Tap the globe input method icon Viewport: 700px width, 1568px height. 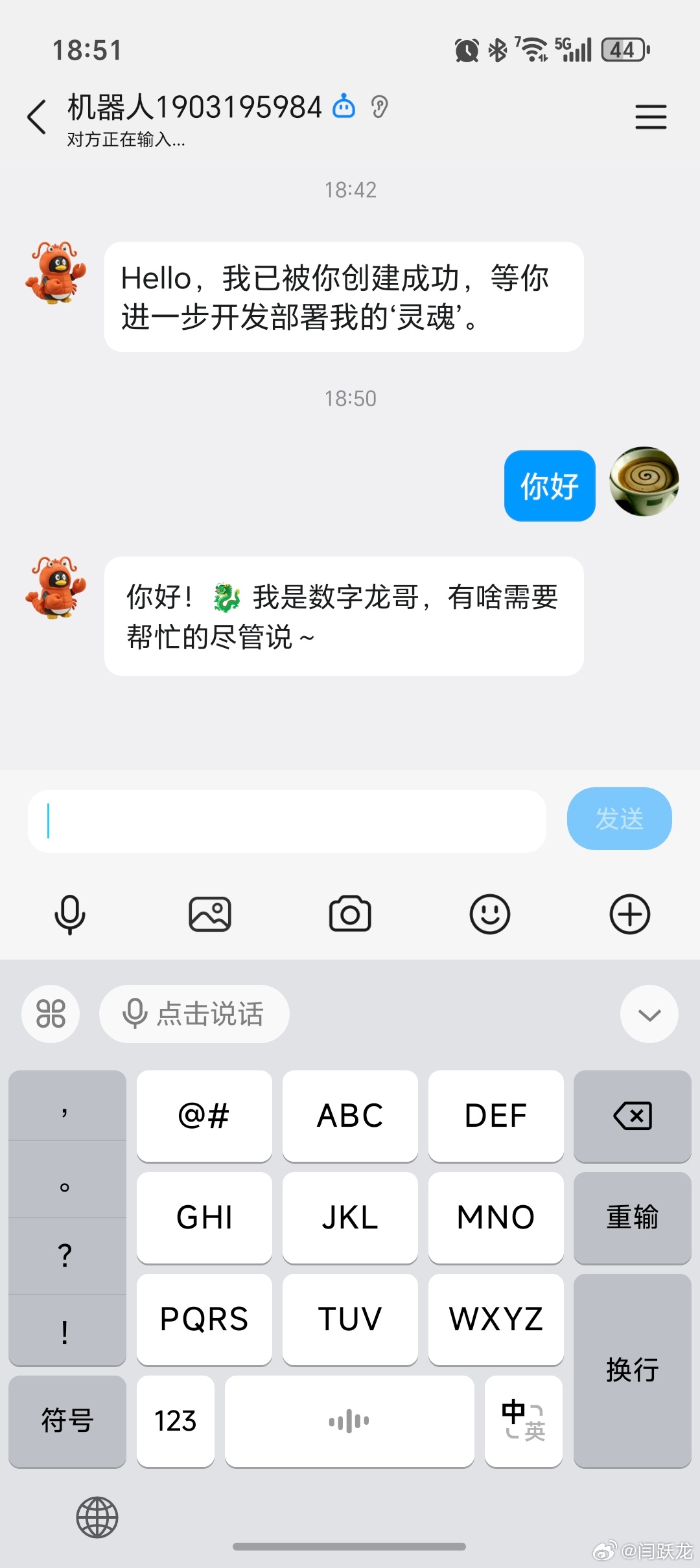(x=96, y=1517)
